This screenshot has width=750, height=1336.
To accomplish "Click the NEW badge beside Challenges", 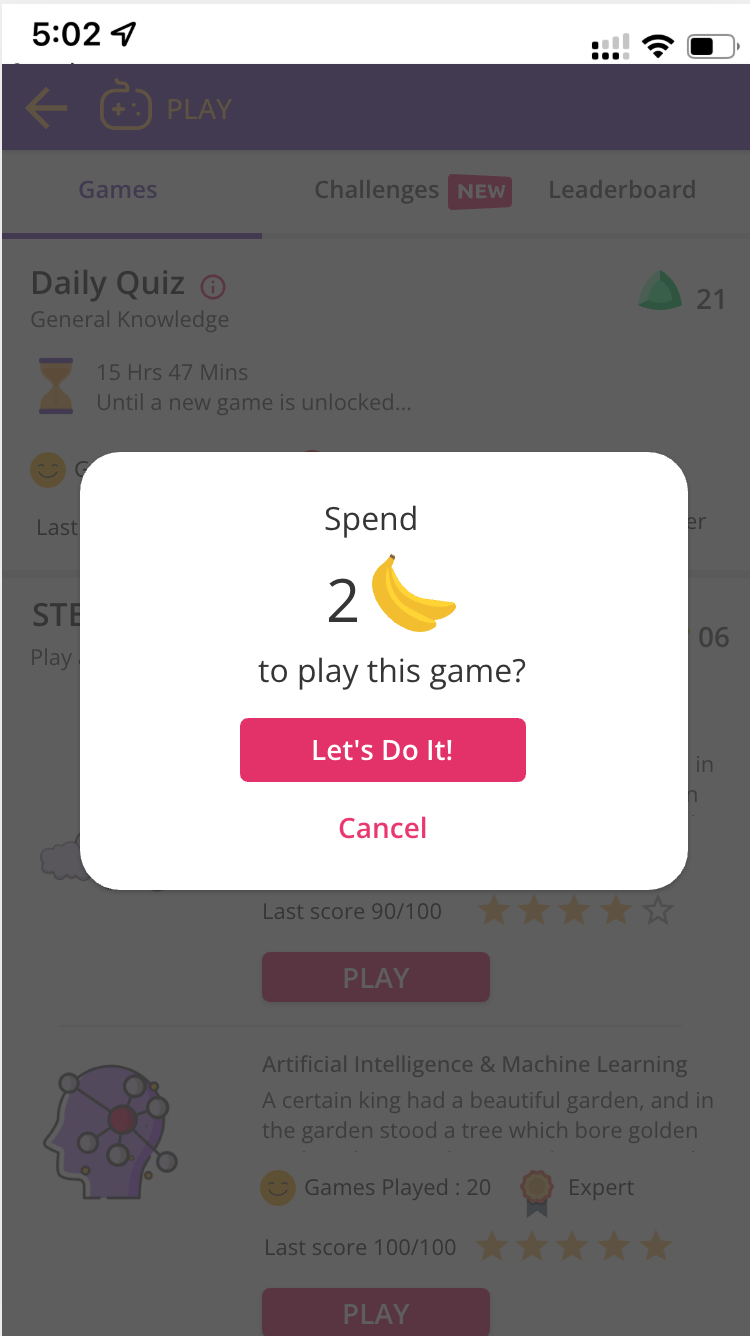I will 481,190.
